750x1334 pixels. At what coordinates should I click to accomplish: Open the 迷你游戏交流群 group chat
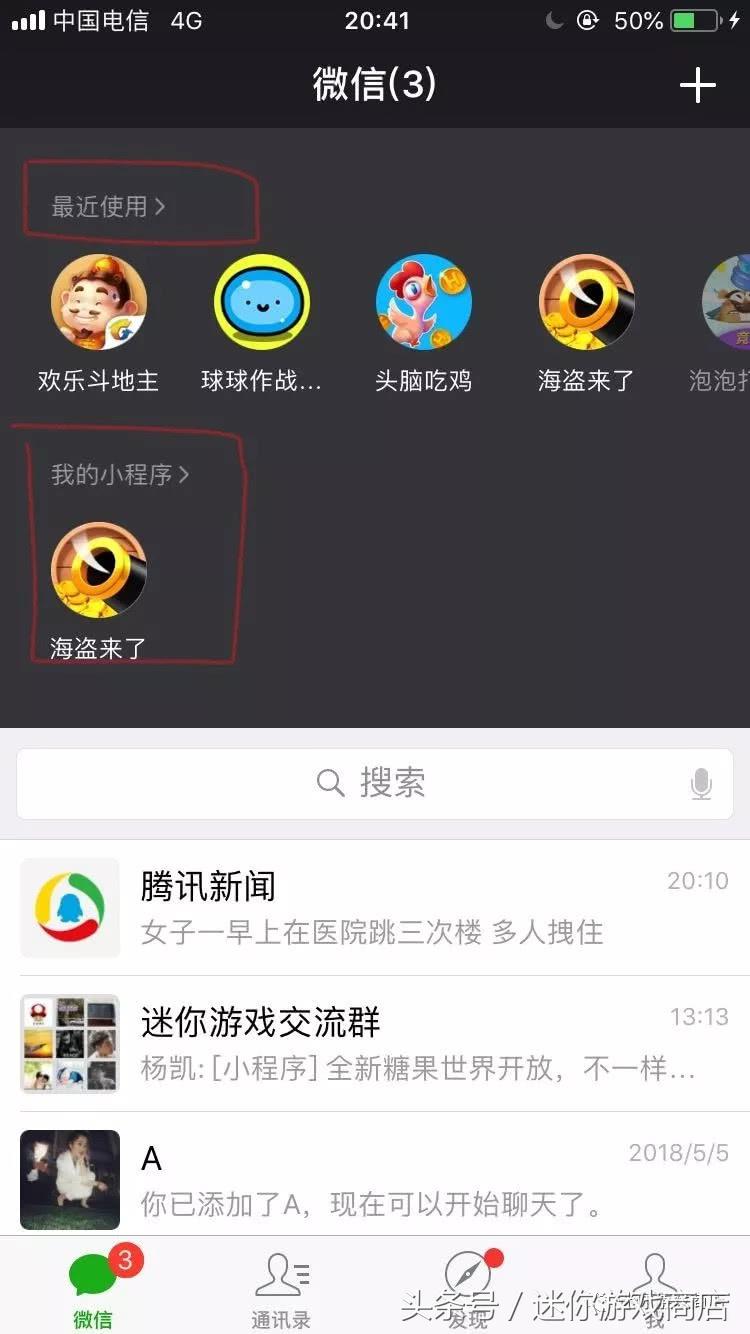tap(375, 1043)
